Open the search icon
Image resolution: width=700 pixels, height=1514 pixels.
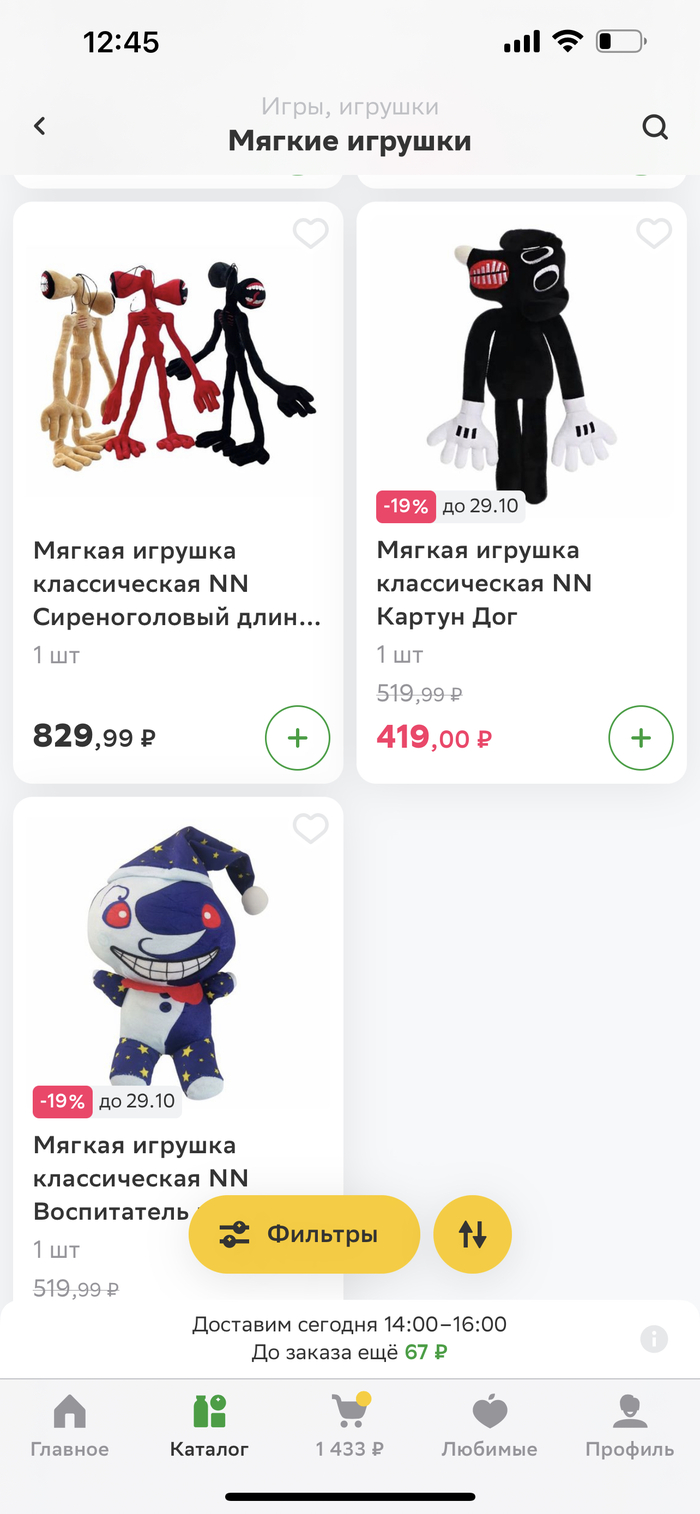[655, 127]
